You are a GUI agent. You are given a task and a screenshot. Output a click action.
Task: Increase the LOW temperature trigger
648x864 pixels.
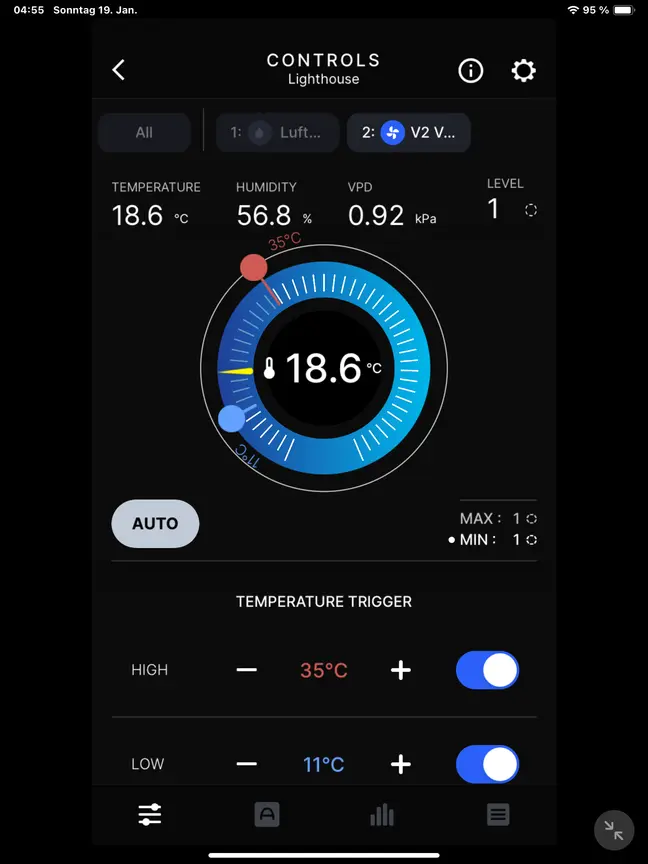[x=400, y=764]
